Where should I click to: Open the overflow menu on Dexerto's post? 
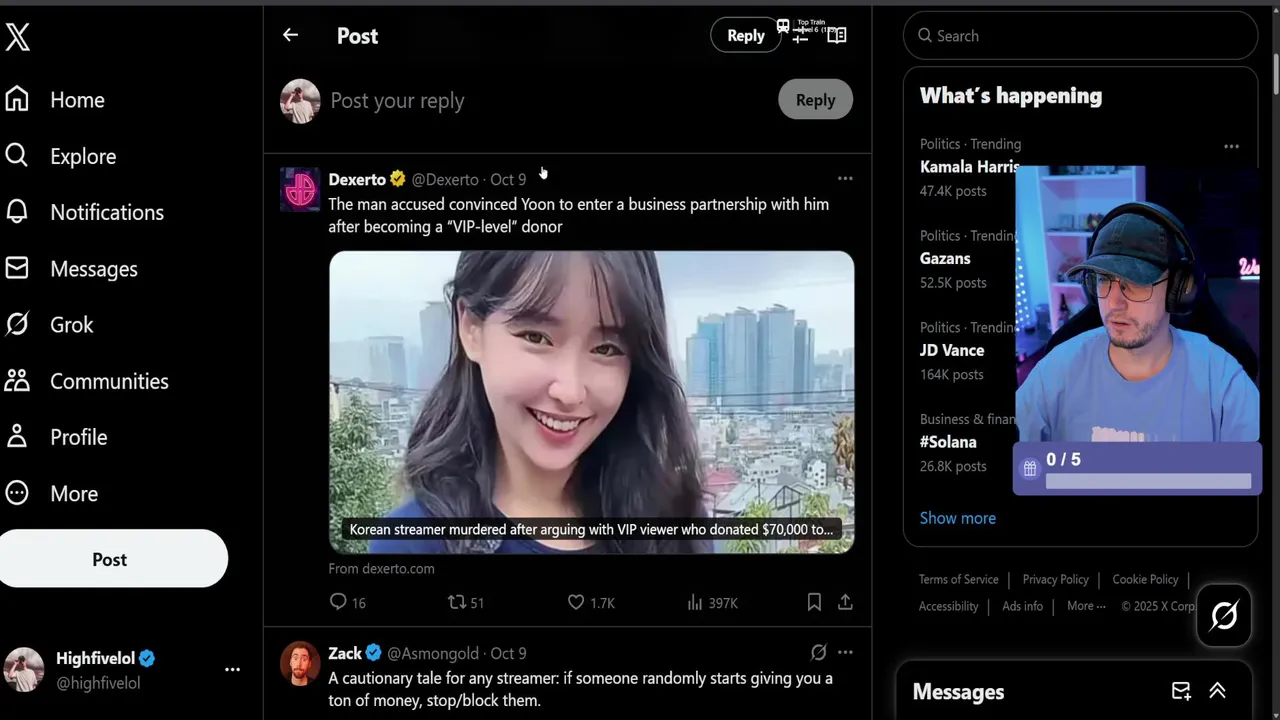coord(845,179)
